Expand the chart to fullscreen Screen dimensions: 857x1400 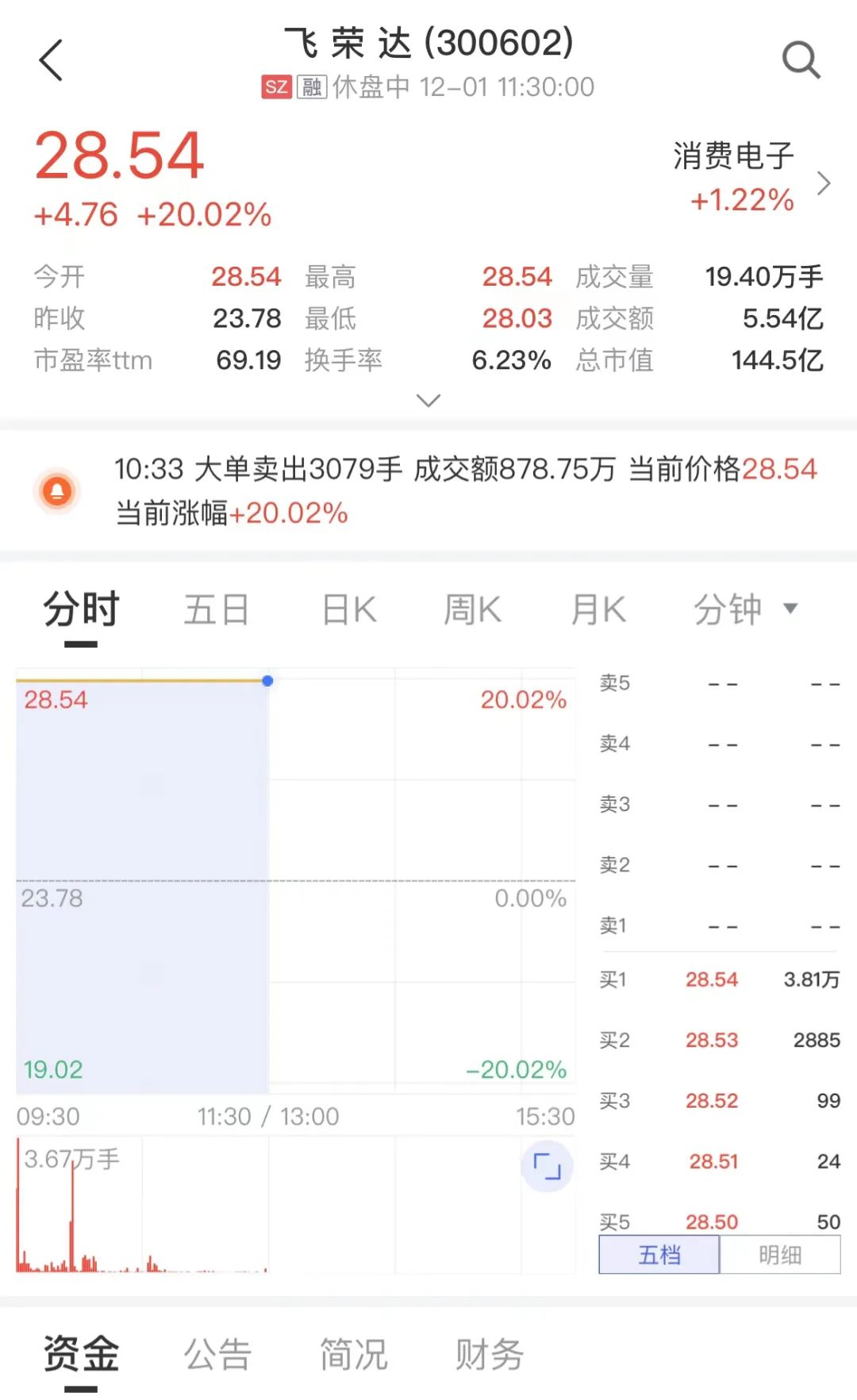(x=547, y=1166)
